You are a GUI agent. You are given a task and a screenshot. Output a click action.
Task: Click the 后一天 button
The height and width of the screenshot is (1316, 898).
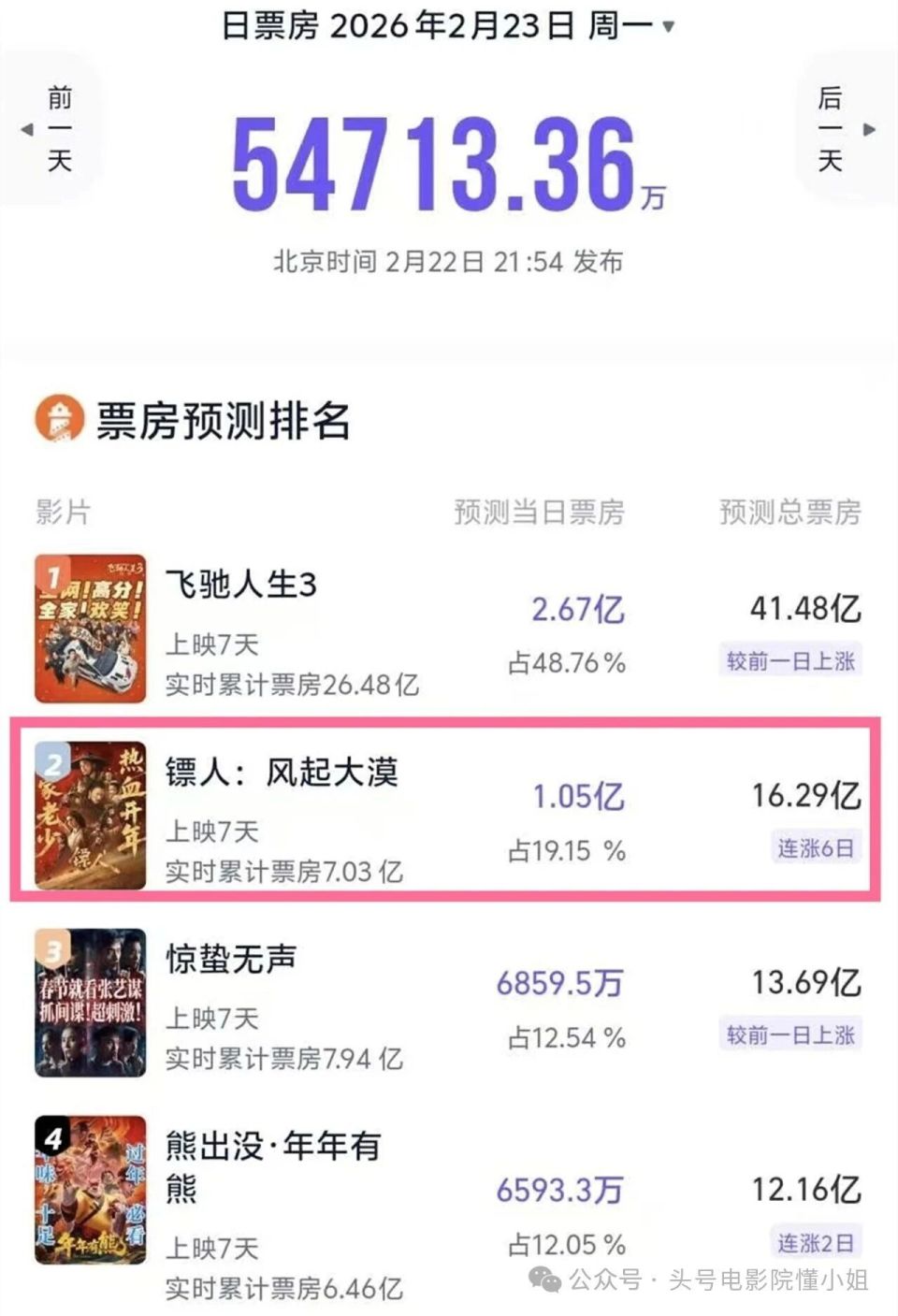[x=829, y=129]
